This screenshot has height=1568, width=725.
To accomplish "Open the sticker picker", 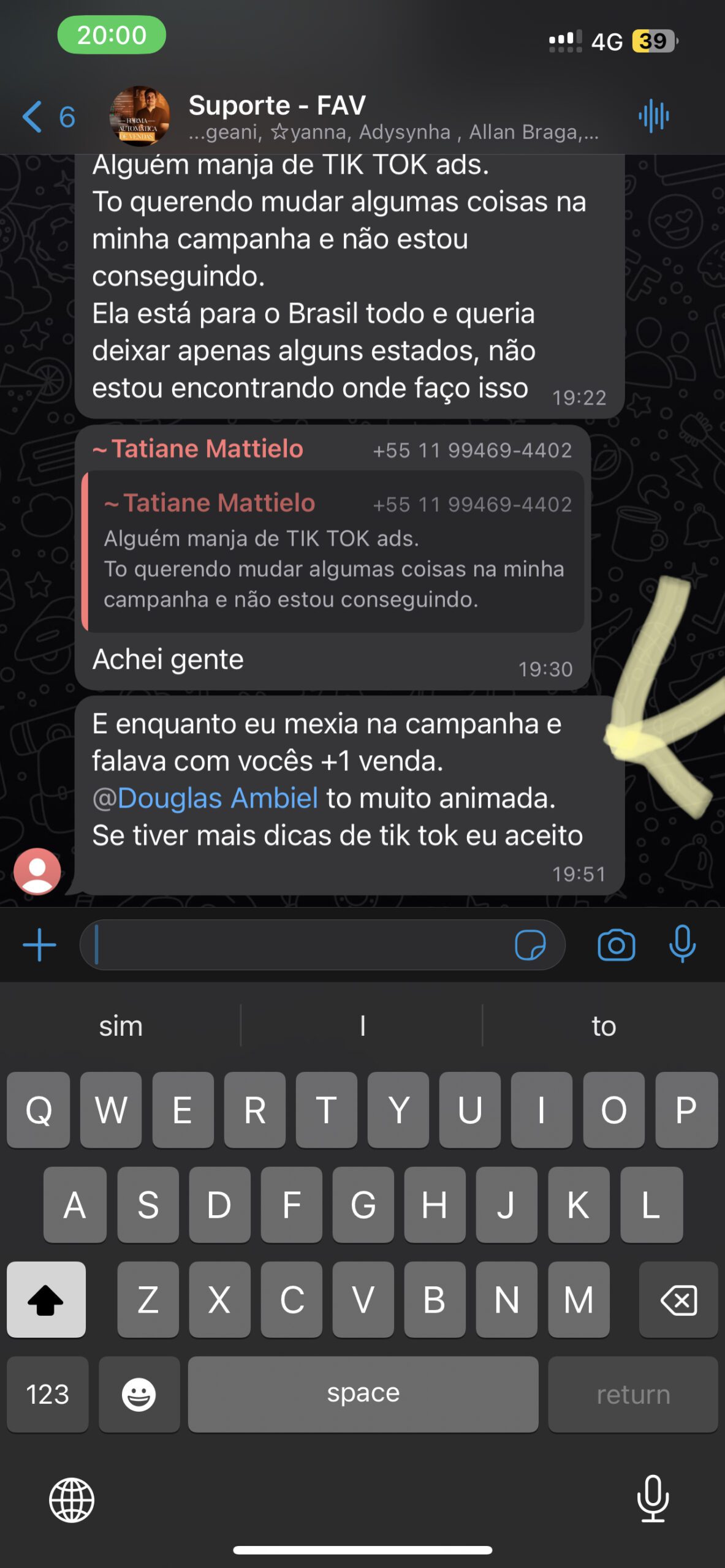I will (530, 944).
